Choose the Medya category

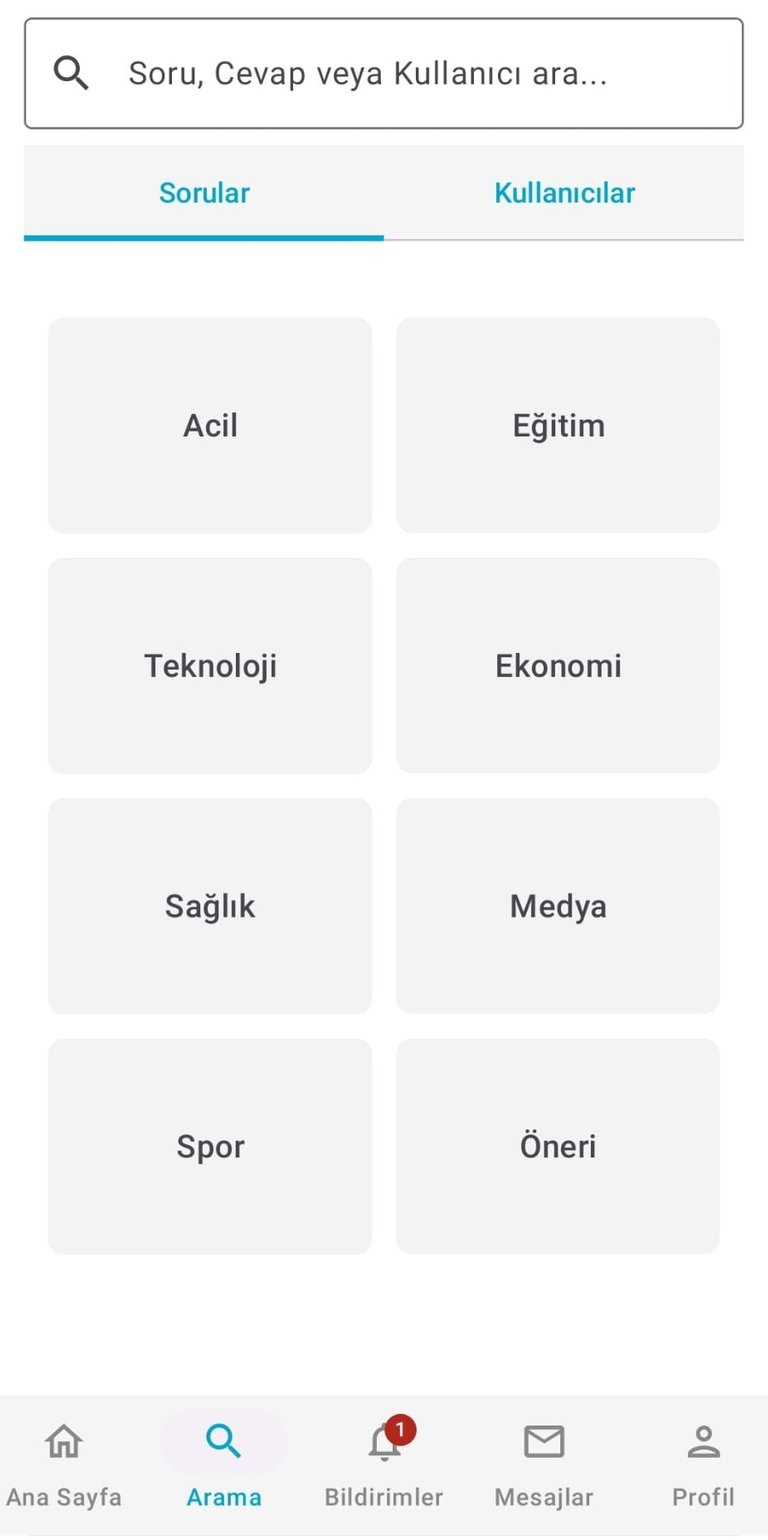tap(558, 906)
